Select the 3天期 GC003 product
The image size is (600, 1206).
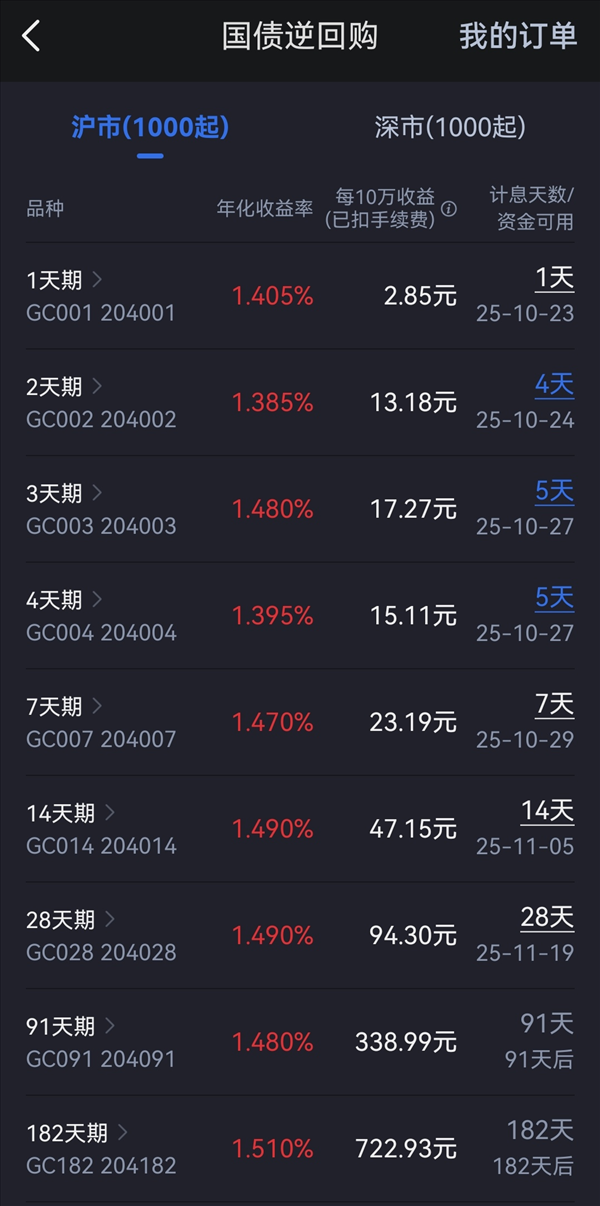(100, 509)
